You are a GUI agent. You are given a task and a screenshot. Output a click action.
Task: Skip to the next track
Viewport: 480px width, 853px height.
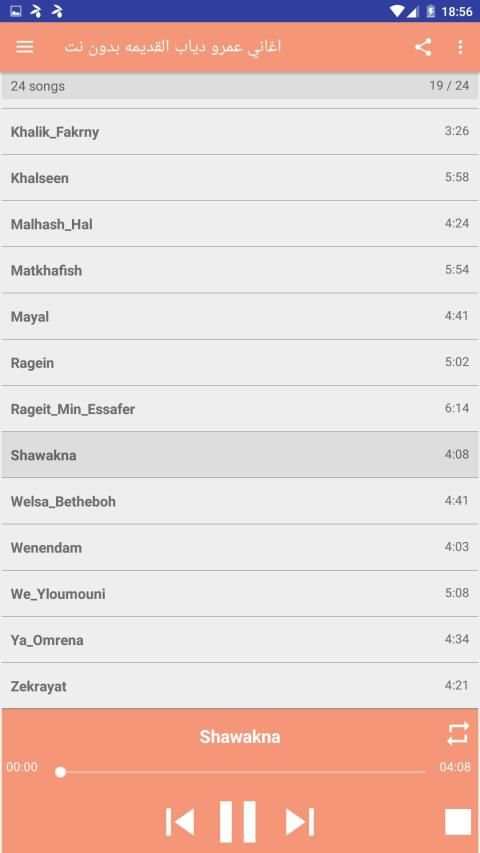tap(300, 821)
